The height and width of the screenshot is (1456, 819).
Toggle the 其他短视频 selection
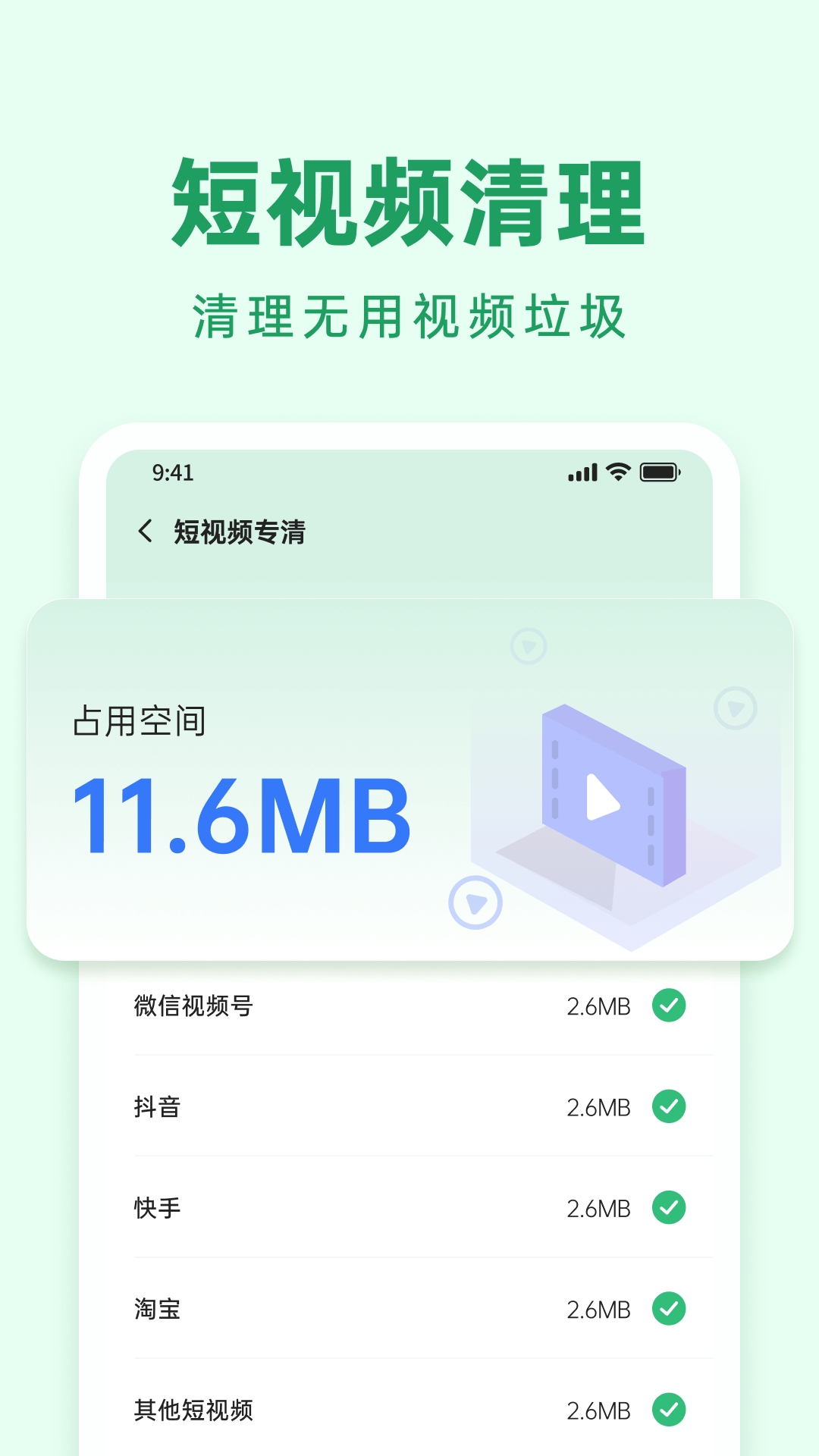pyautogui.click(x=668, y=1411)
